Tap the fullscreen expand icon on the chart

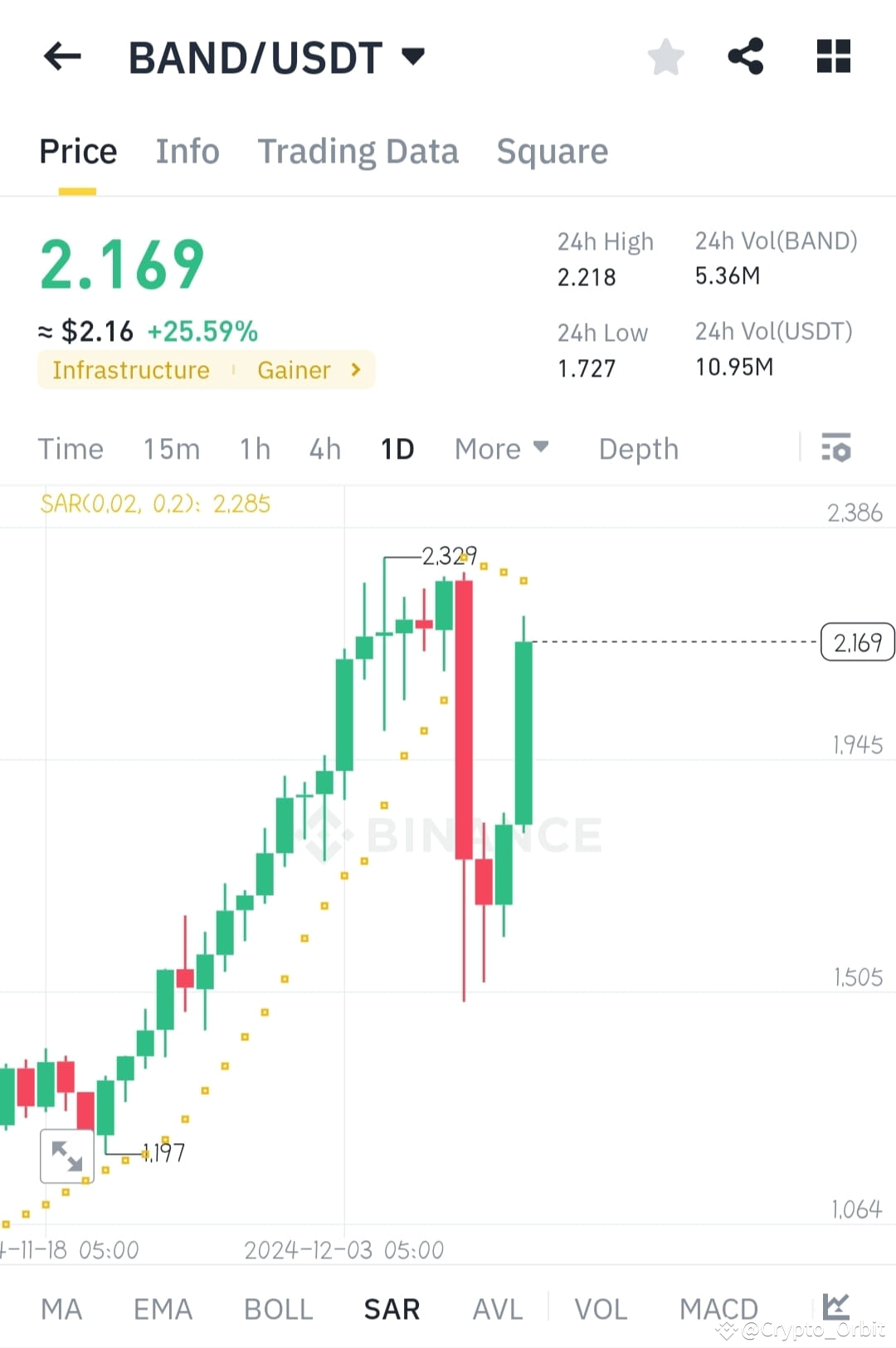tap(66, 1156)
